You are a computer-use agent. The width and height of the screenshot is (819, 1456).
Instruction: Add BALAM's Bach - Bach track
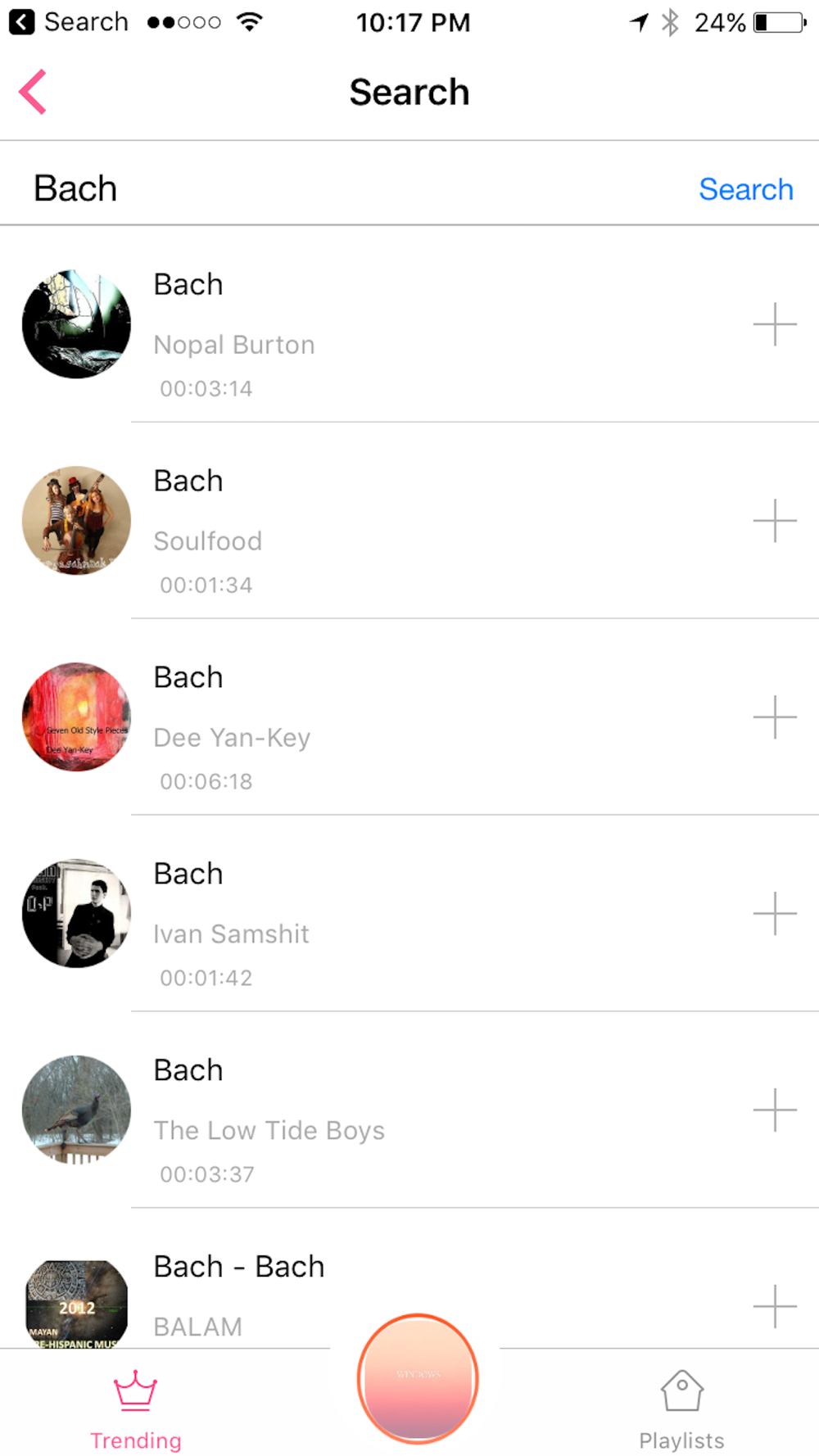[x=774, y=1305]
